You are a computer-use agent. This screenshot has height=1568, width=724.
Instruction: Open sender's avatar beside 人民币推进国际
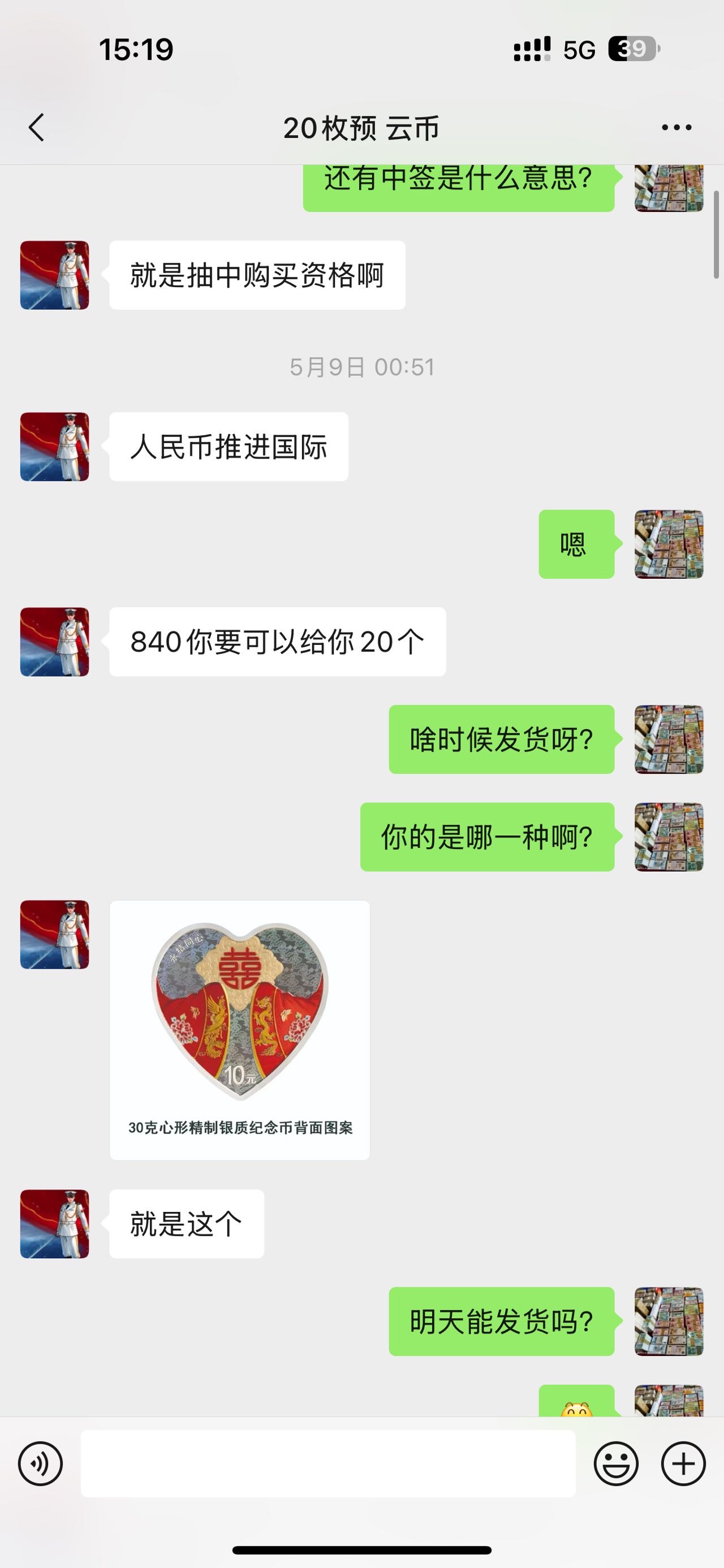coord(55,447)
